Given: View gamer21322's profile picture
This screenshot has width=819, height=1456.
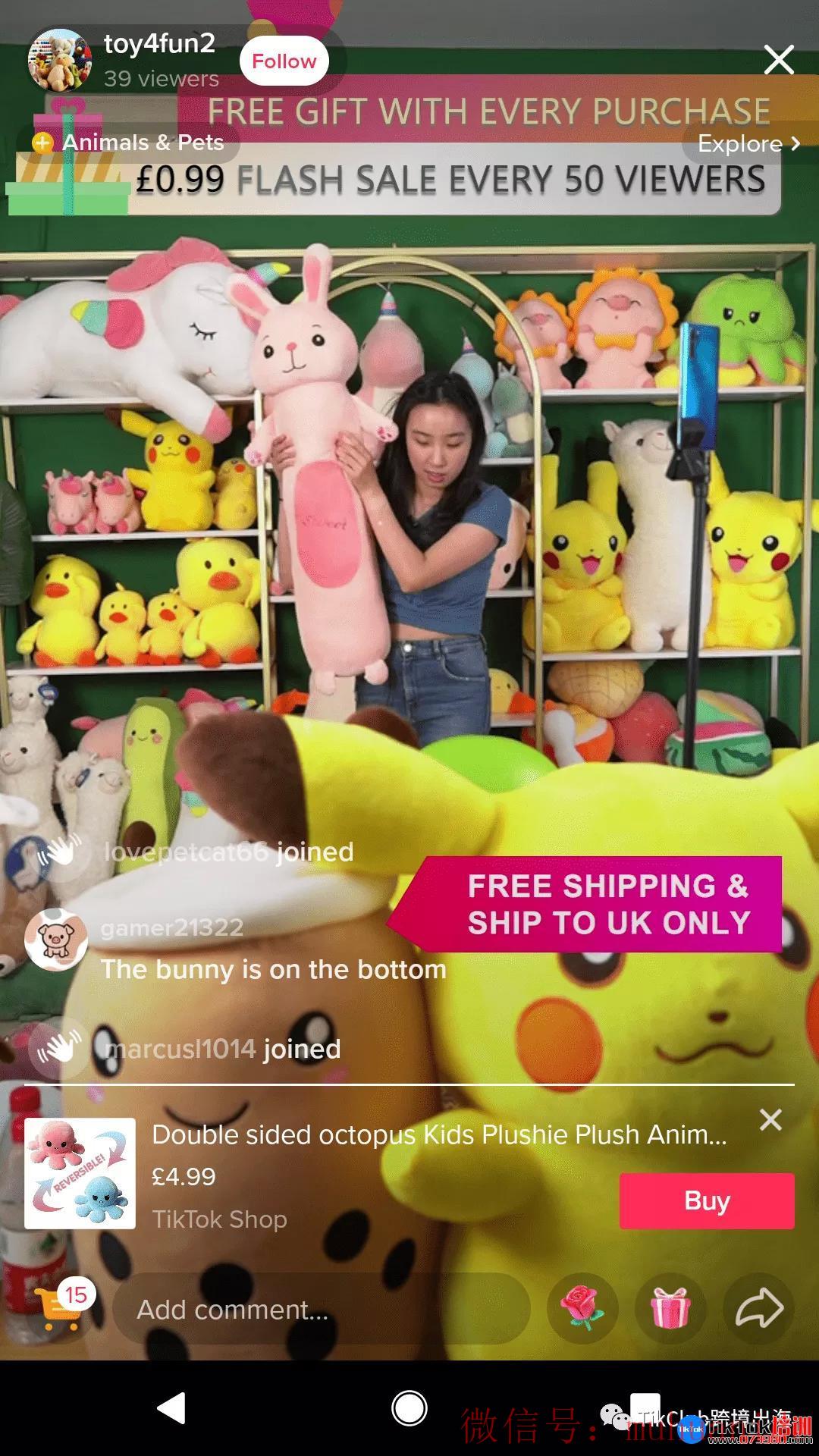Looking at the screenshot, I should click(x=56, y=940).
